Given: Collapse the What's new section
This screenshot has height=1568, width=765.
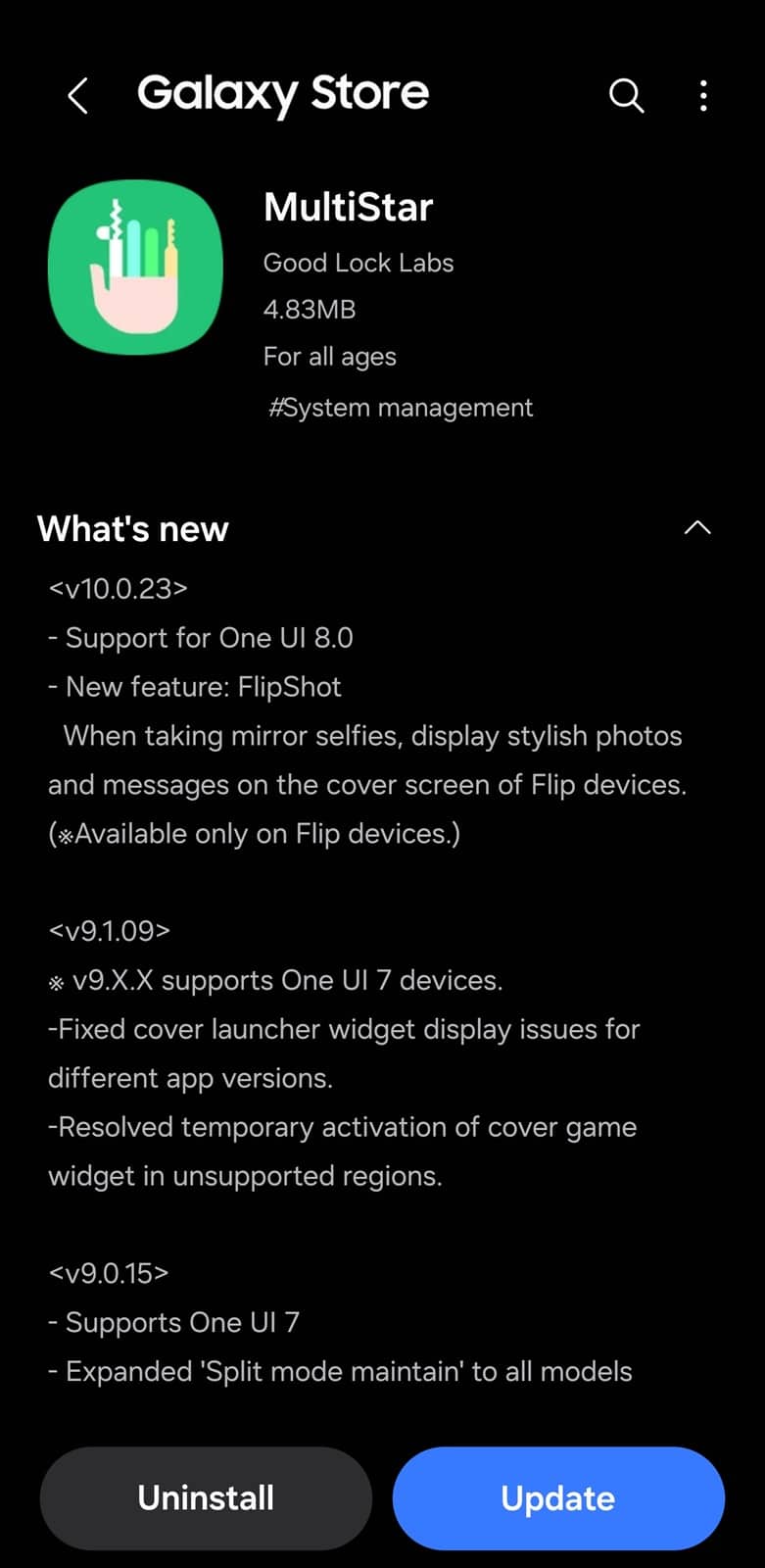Looking at the screenshot, I should (696, 528).
